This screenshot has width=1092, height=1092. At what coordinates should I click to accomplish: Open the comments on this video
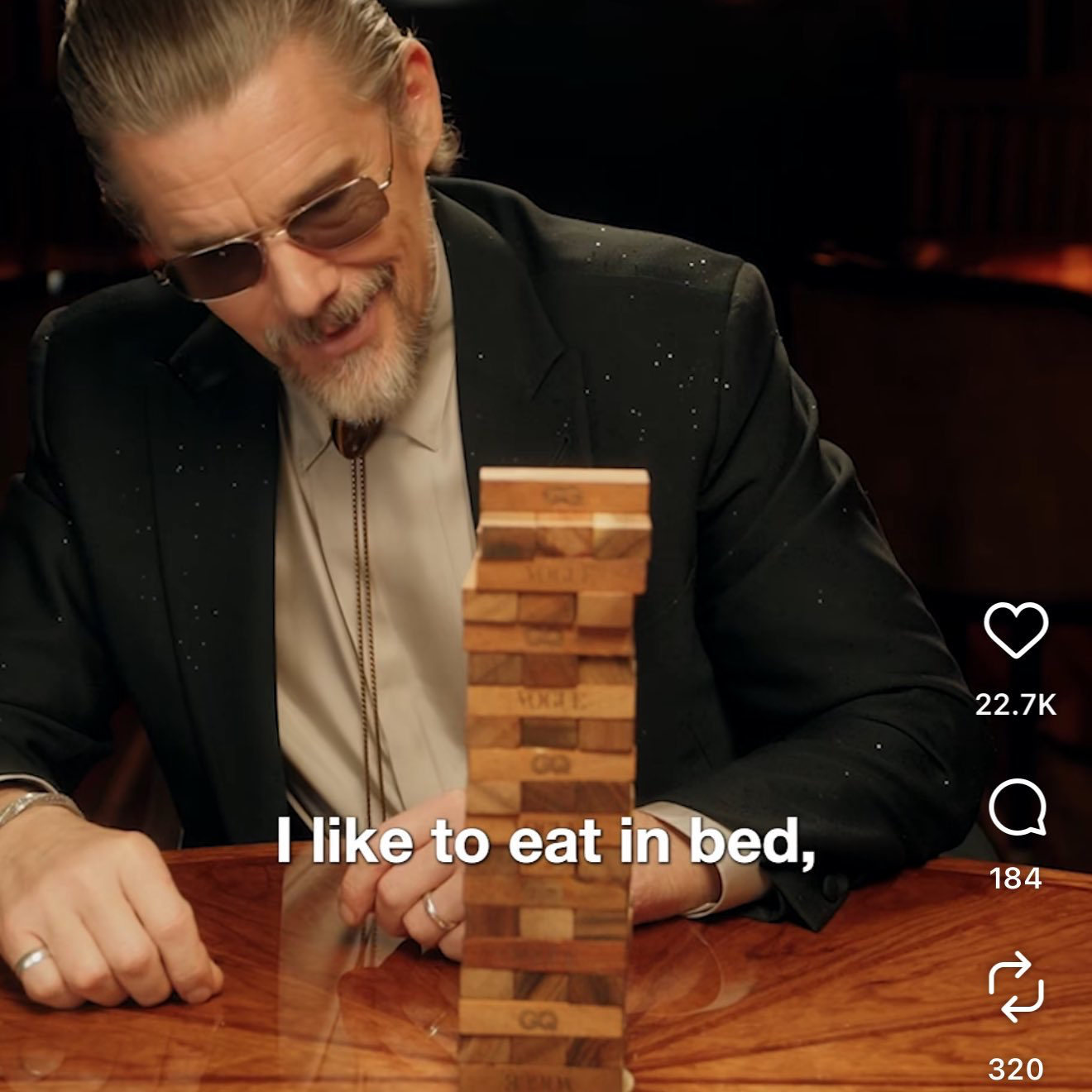[x=1016, y=810]
